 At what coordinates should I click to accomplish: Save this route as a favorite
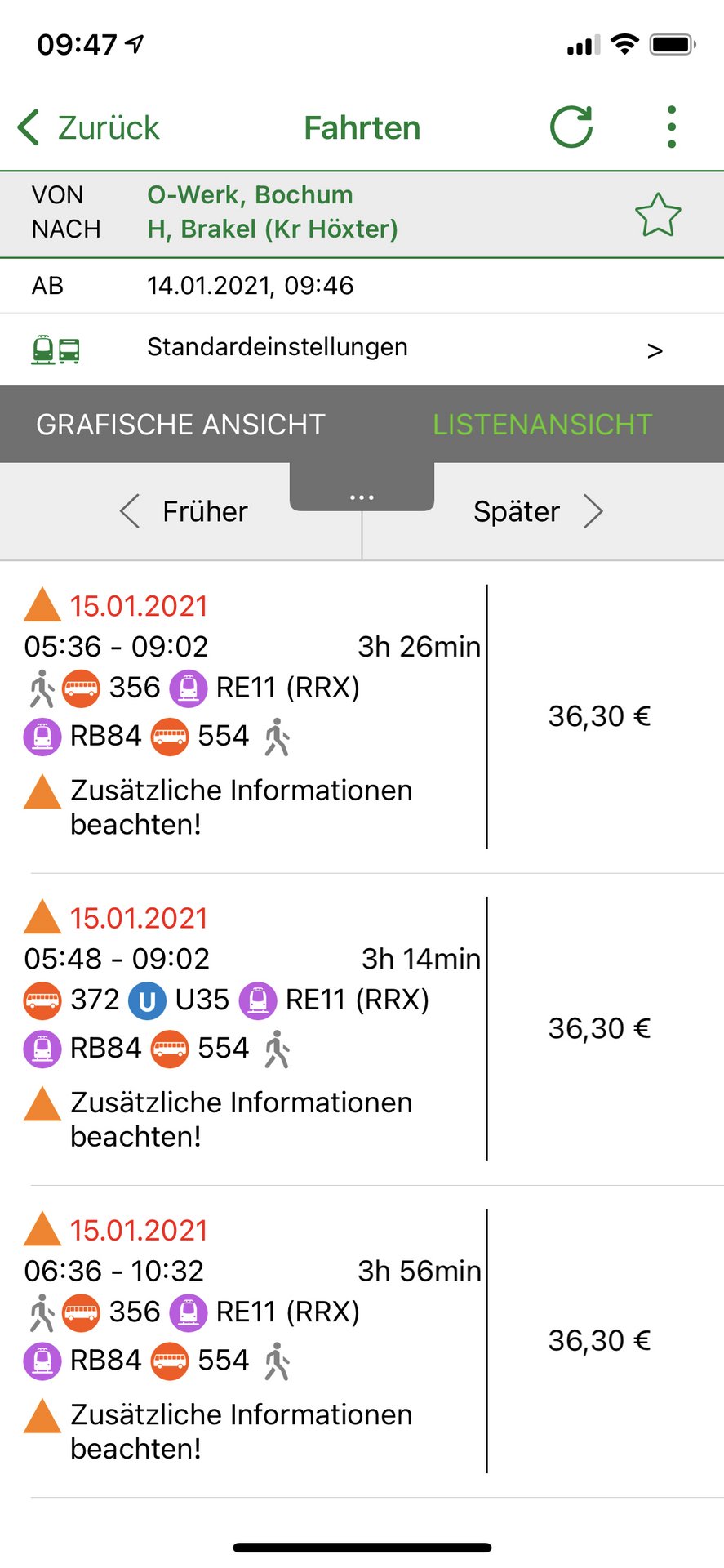(658, 215)
